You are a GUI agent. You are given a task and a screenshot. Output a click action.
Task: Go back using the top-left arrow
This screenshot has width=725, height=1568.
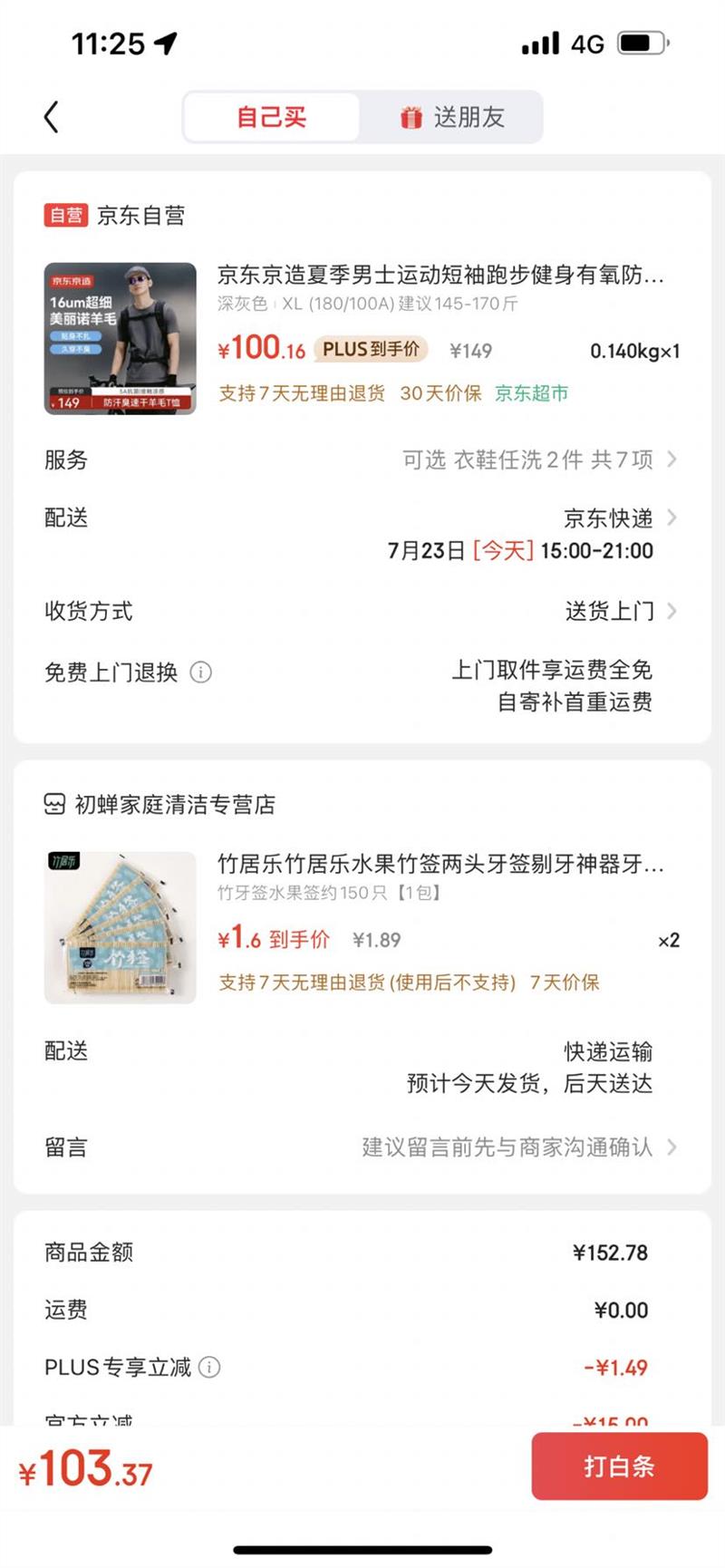coord(52,117)
